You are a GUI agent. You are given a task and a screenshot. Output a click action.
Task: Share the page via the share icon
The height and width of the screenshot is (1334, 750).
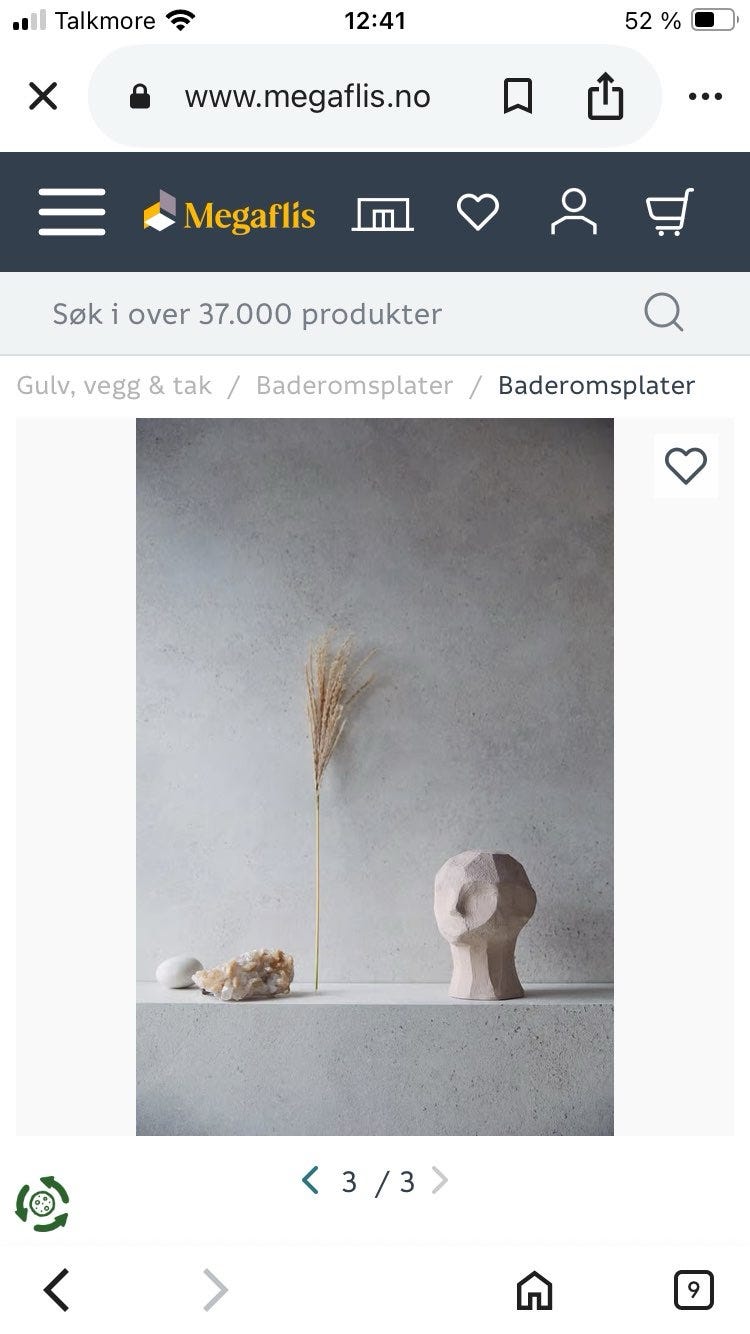pos(605,96)
